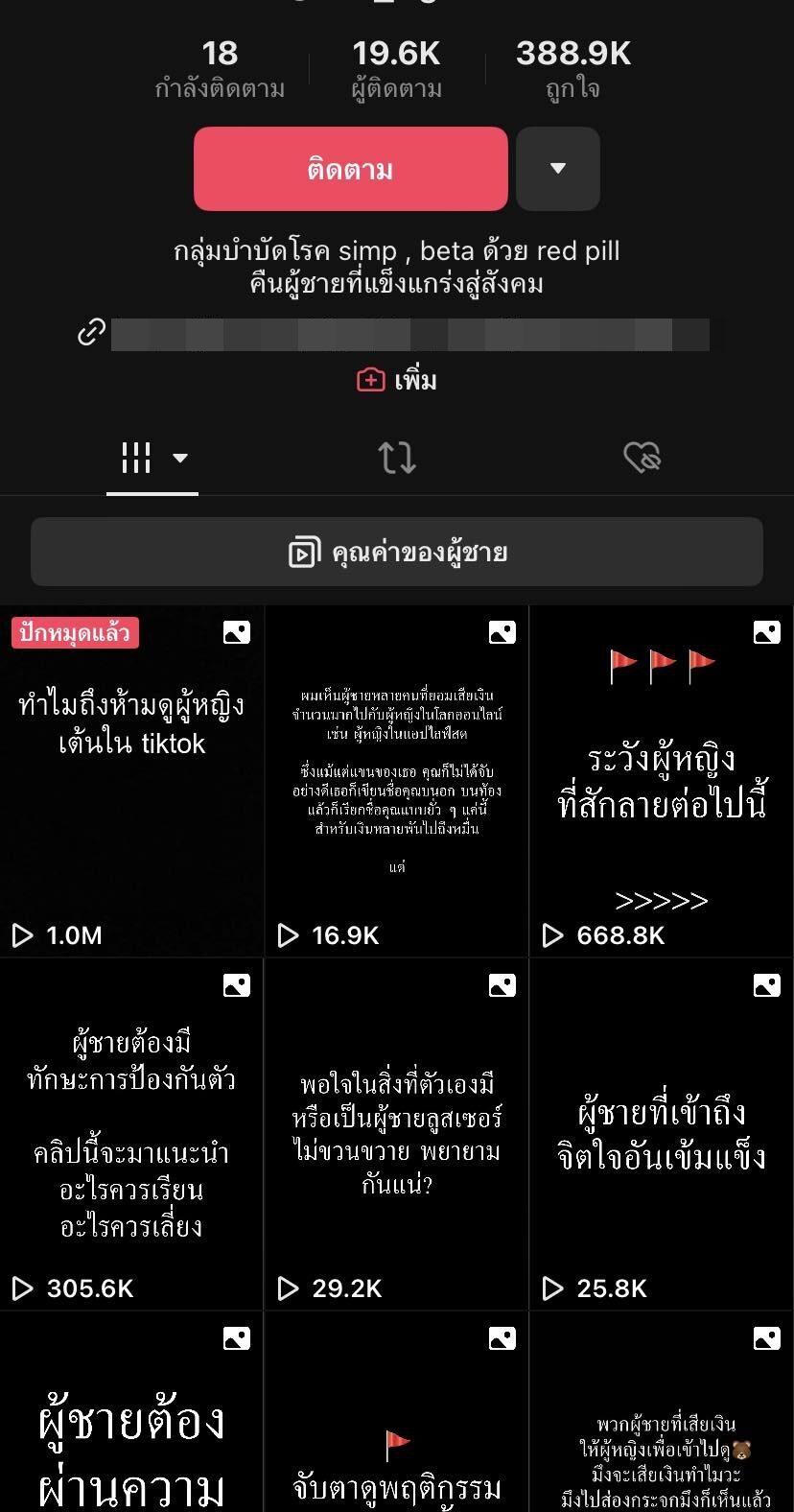Expand the dropdown arrow beside ติดตาม

(558, 169)
